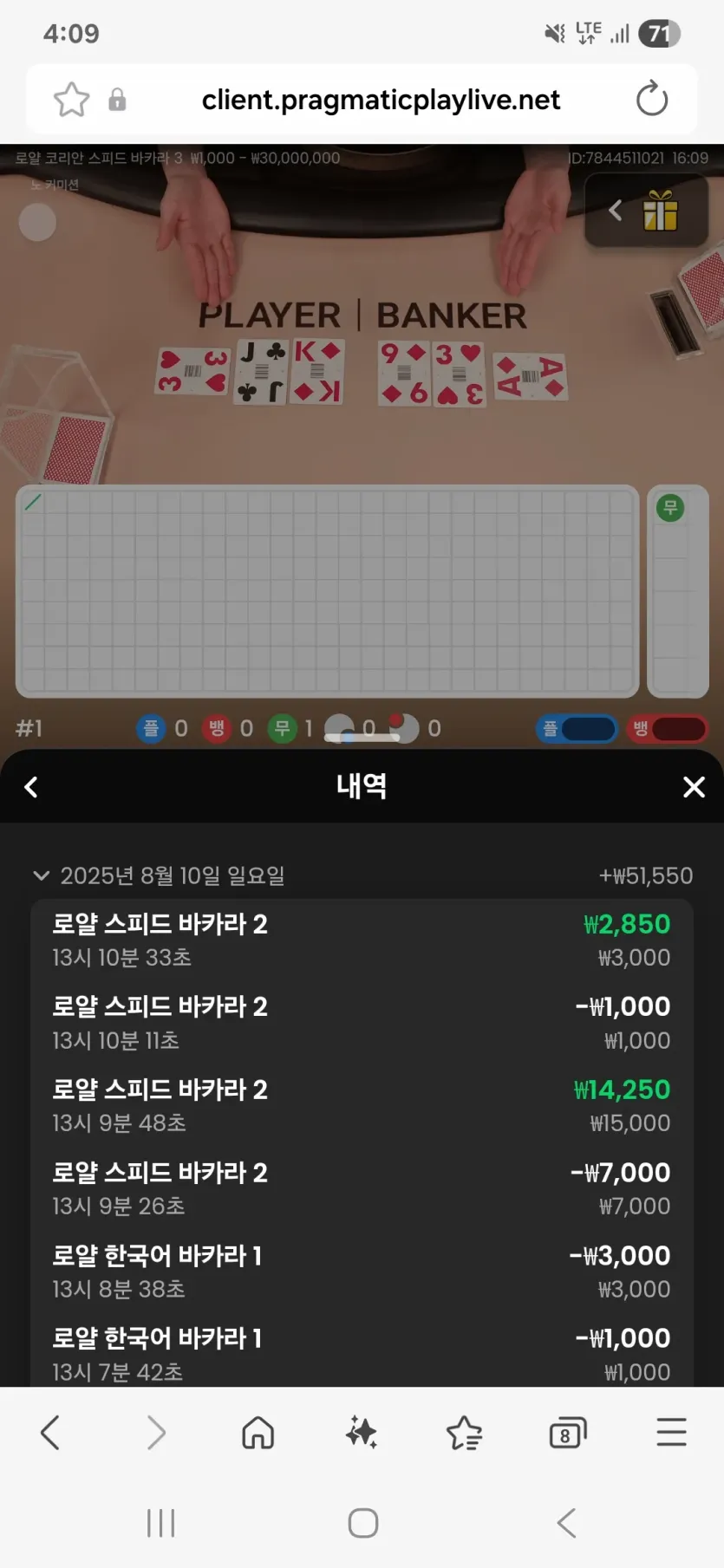The width and height of the screenshot is (724, 1568).
Task: Open the browser AI sparkle assistant
Action: click(361, 1433)
